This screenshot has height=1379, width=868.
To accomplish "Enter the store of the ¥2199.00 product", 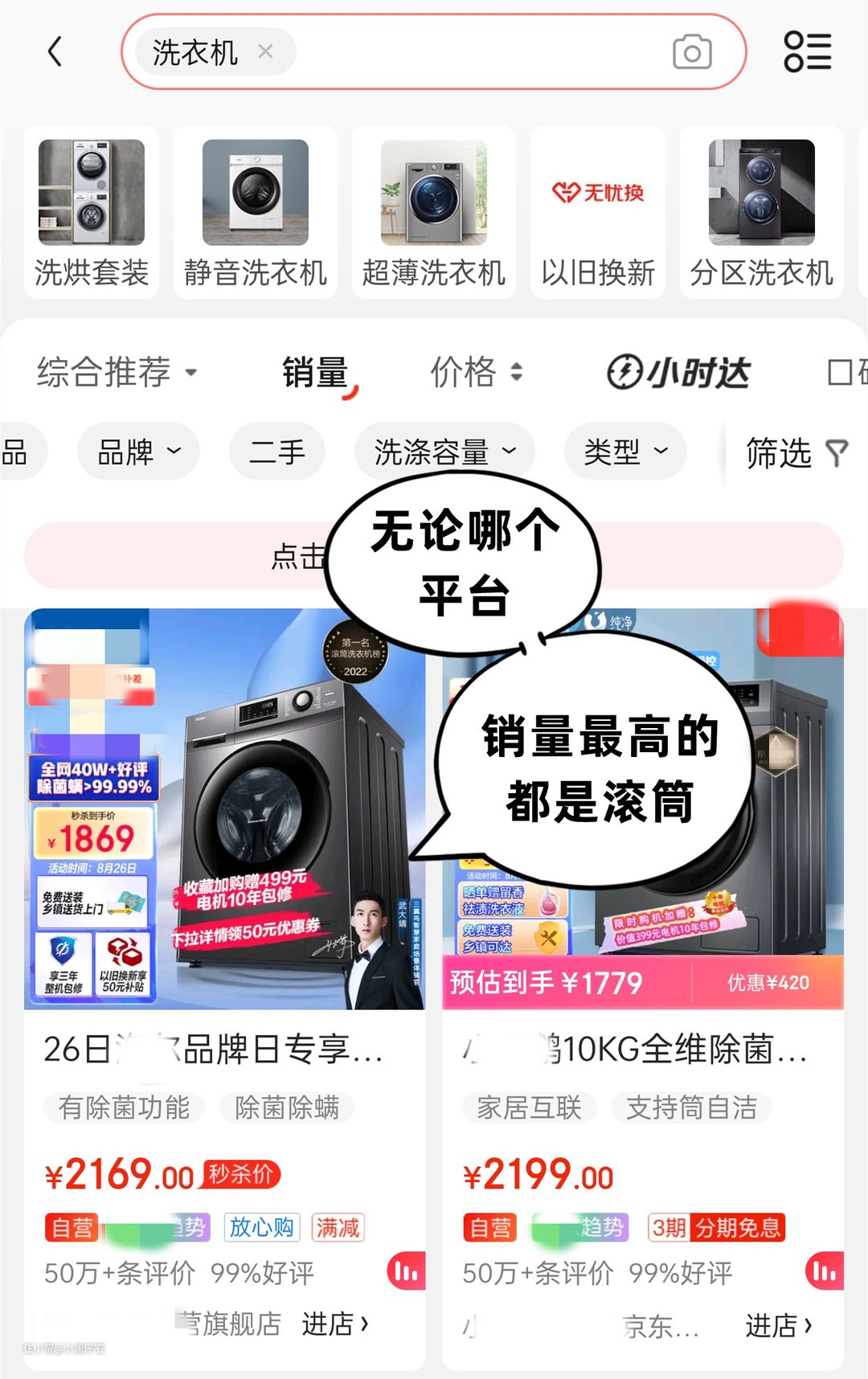I will 778,1325.
